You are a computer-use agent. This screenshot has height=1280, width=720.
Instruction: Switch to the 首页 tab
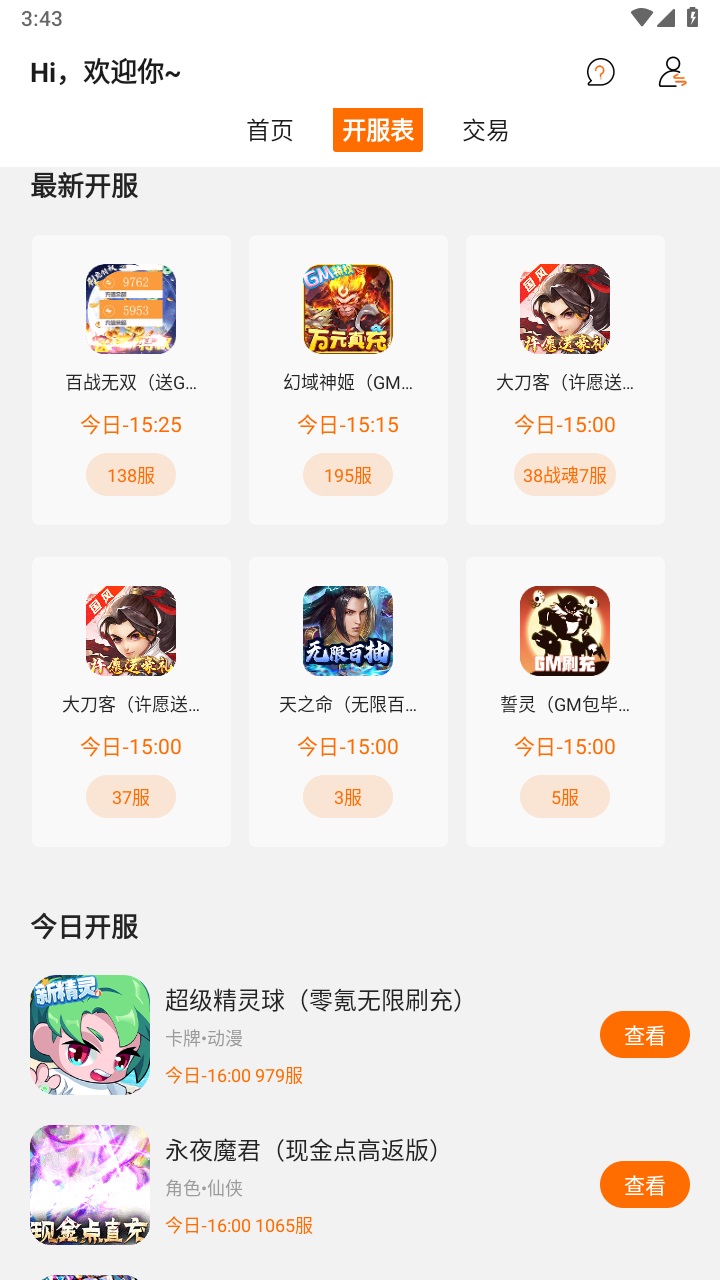click(268, 130)
